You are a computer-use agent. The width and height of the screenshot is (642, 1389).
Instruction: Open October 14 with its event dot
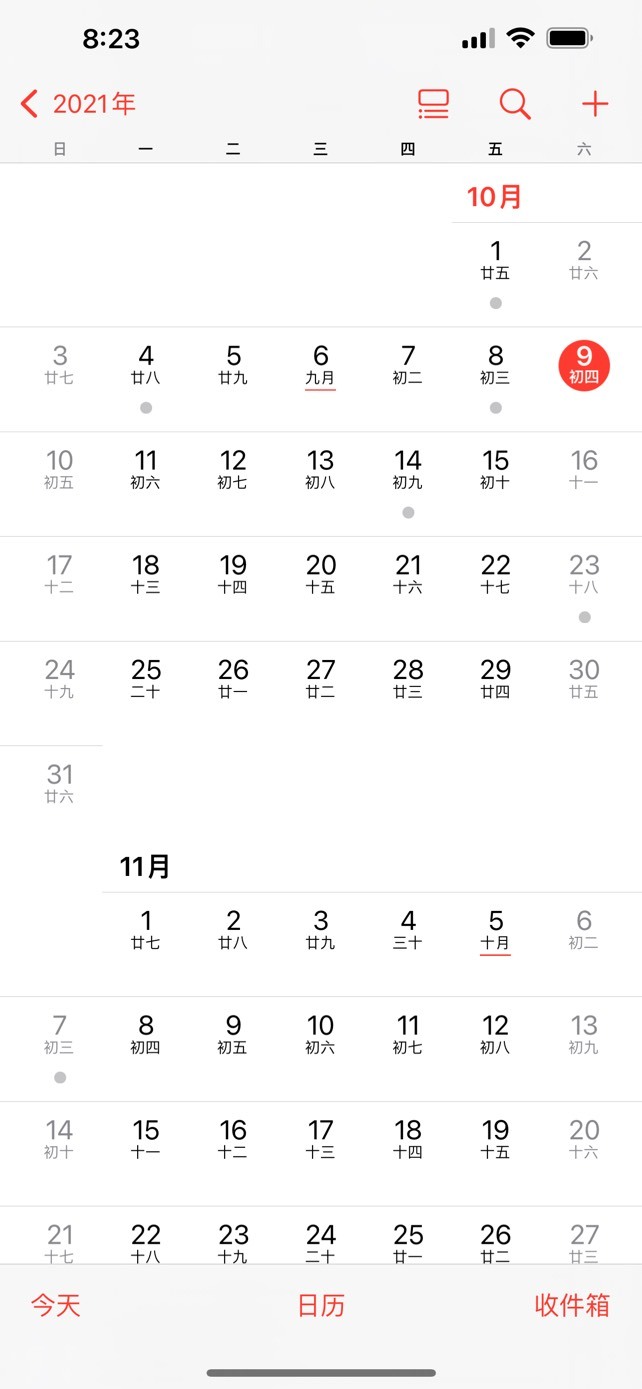coord(408,483)
